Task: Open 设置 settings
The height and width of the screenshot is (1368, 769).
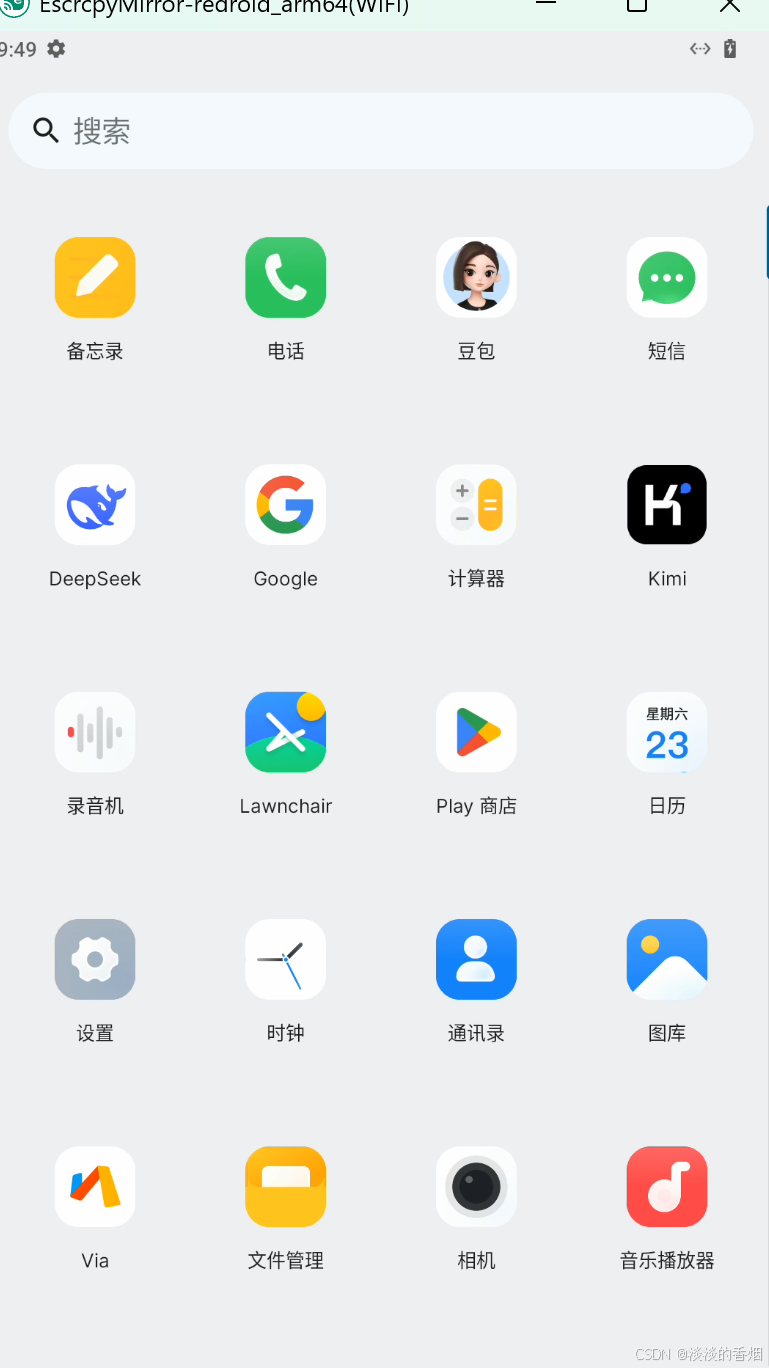Action: (95, 959)
